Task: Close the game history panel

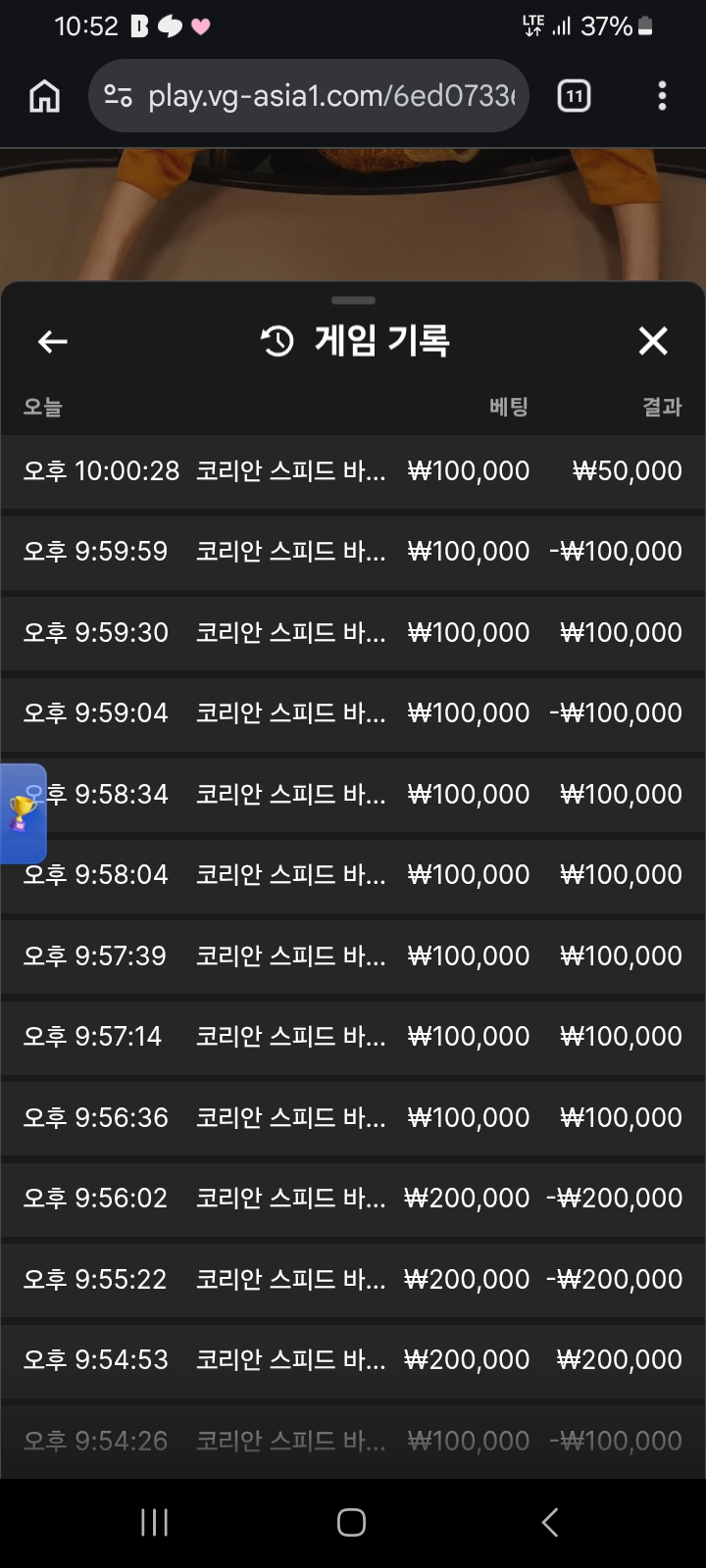Action: [x=653, y=341]
